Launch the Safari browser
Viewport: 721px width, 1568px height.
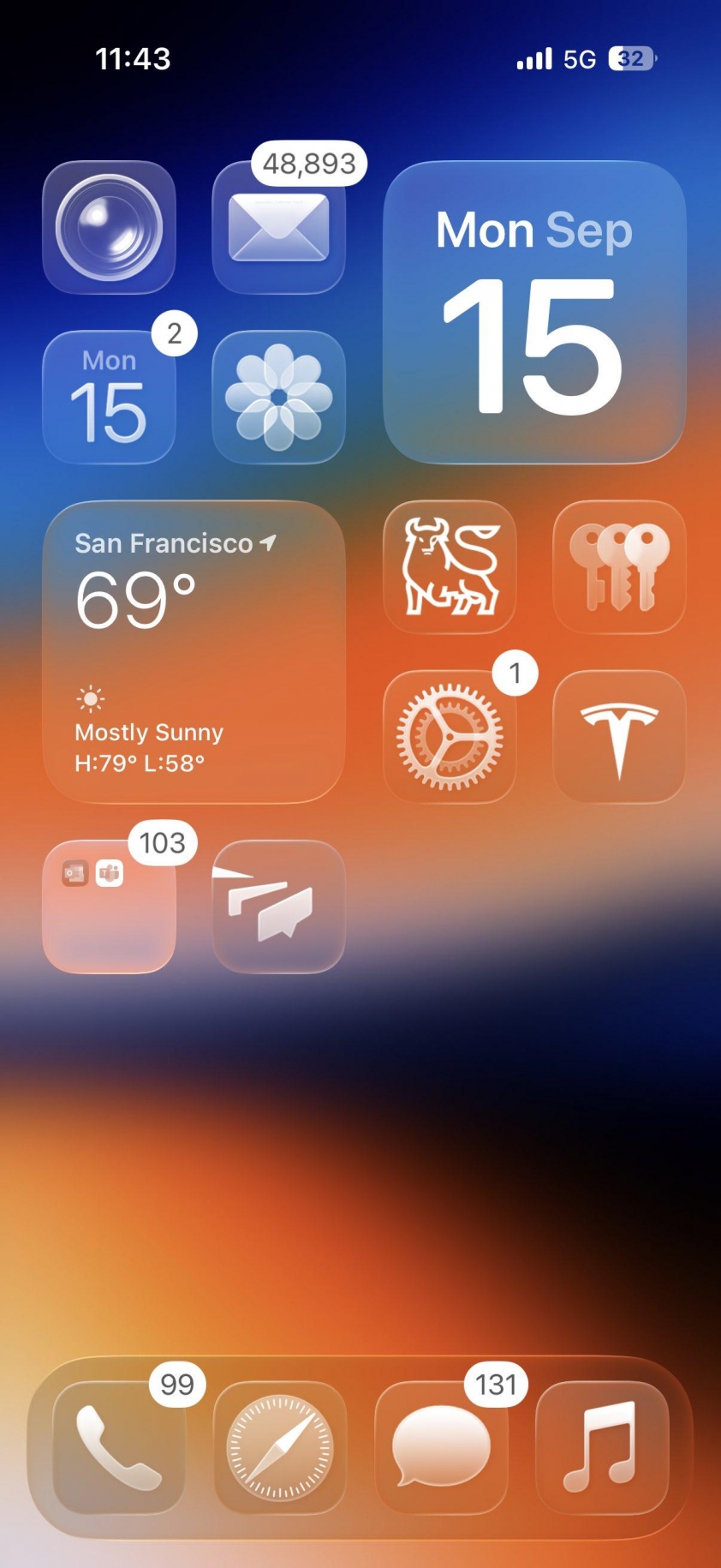coord(279,1447)
